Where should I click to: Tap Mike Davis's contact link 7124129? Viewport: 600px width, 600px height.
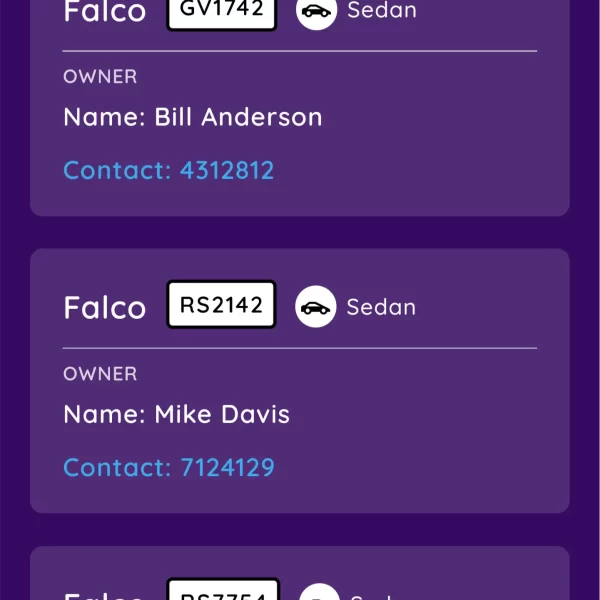point(168,467)
